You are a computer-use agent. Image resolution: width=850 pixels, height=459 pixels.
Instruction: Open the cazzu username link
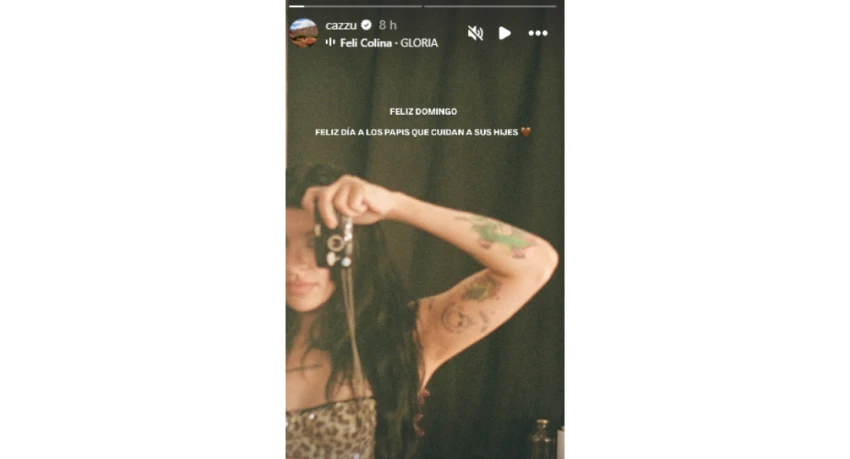[341, 24]
